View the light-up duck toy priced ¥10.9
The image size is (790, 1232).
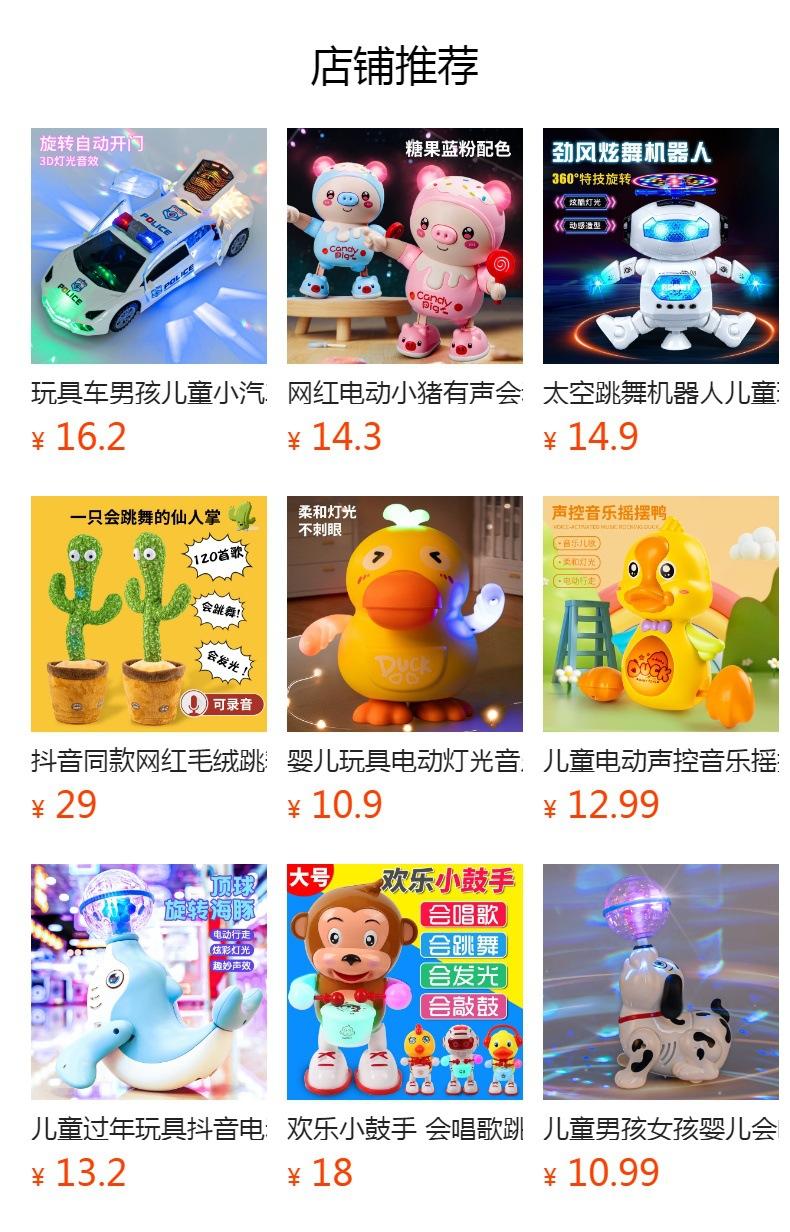pyautogui.click(x=405, y=614)
